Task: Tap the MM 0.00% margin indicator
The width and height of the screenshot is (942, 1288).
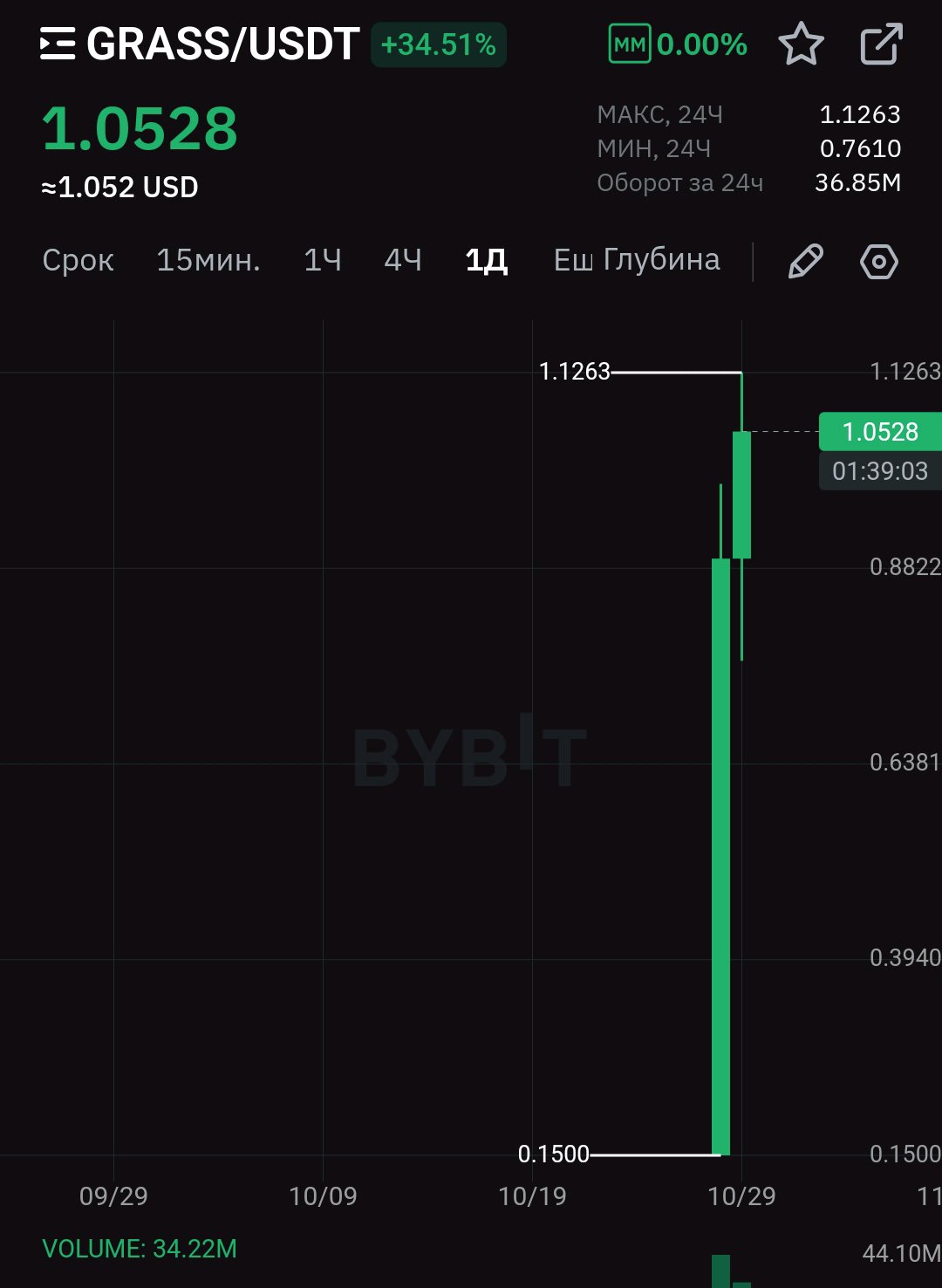Action: [x=679, y=45]
